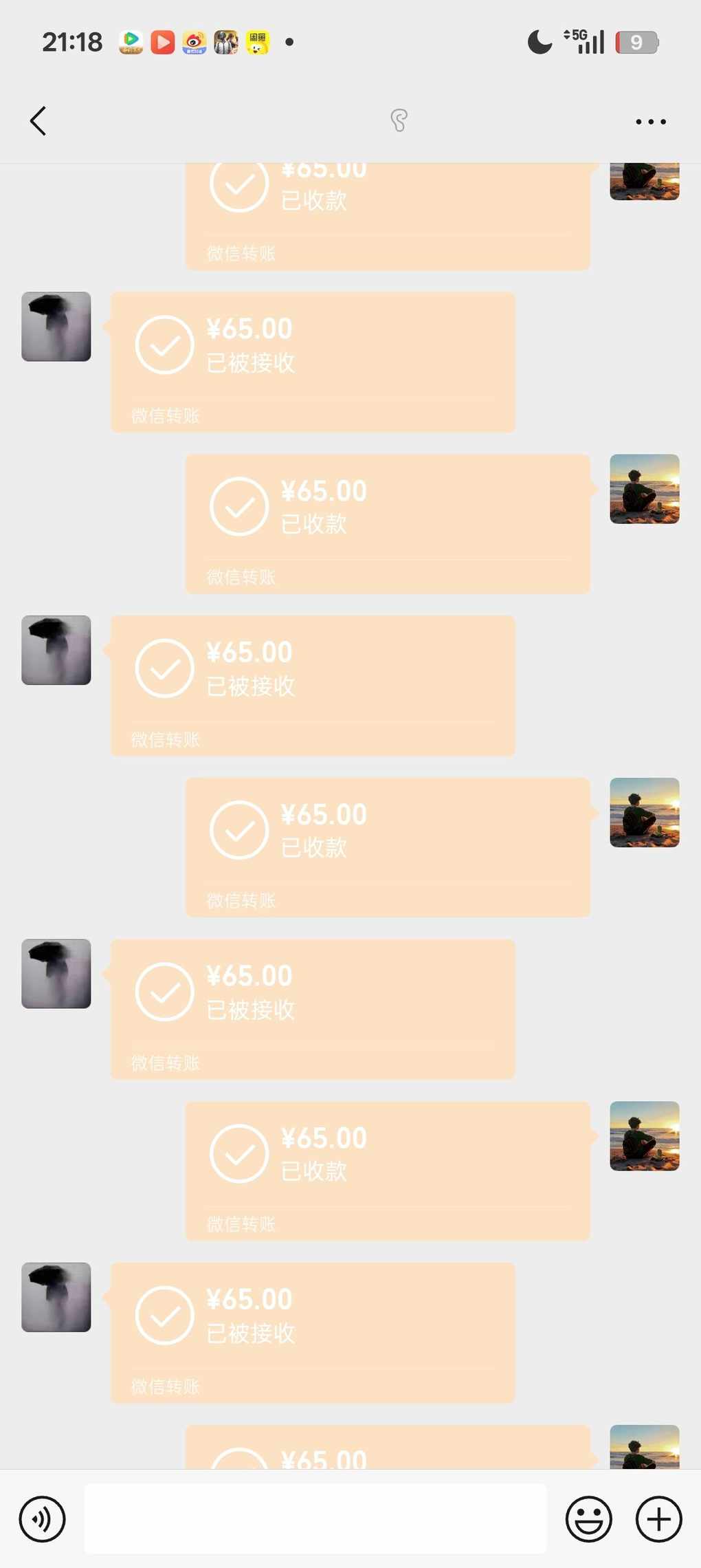This screenshot has height=1568, width=701.
Task: Go back to the chat list
Action: 38,121
